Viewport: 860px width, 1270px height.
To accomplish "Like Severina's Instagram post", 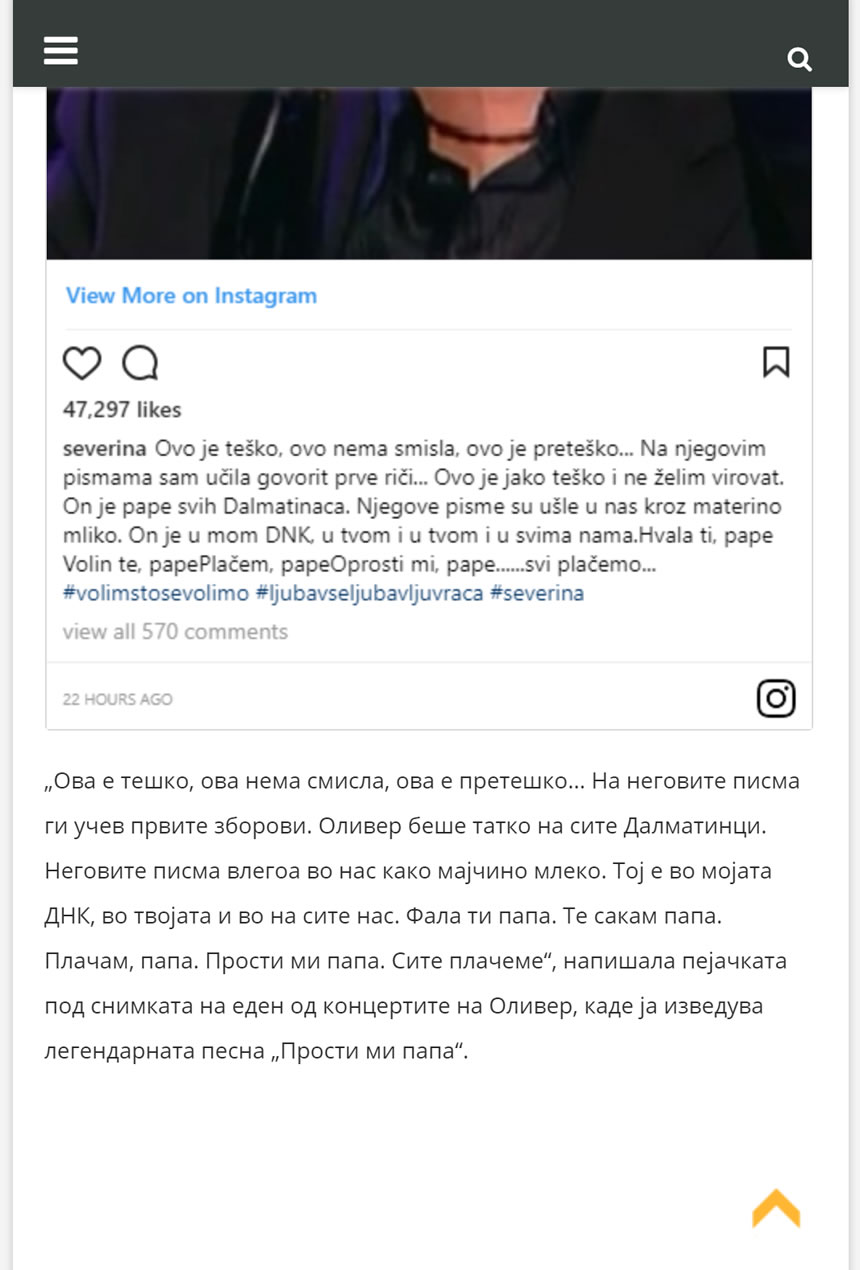I will tap(82, 363).
